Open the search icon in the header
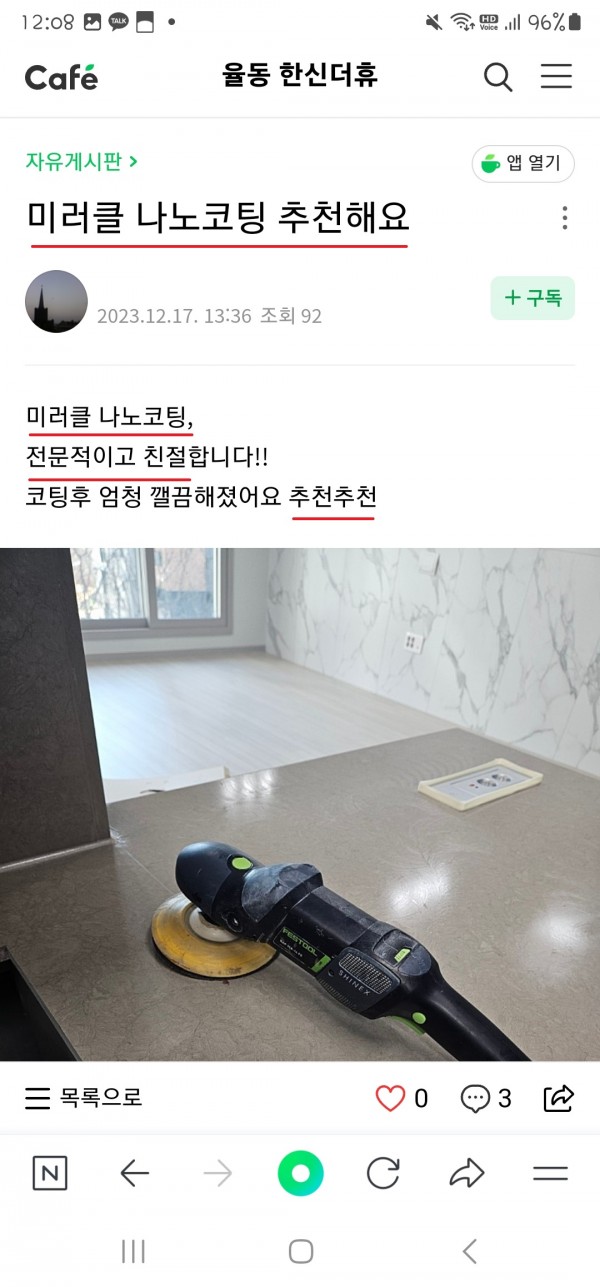The image size is (600, 1287). (497, 77)
